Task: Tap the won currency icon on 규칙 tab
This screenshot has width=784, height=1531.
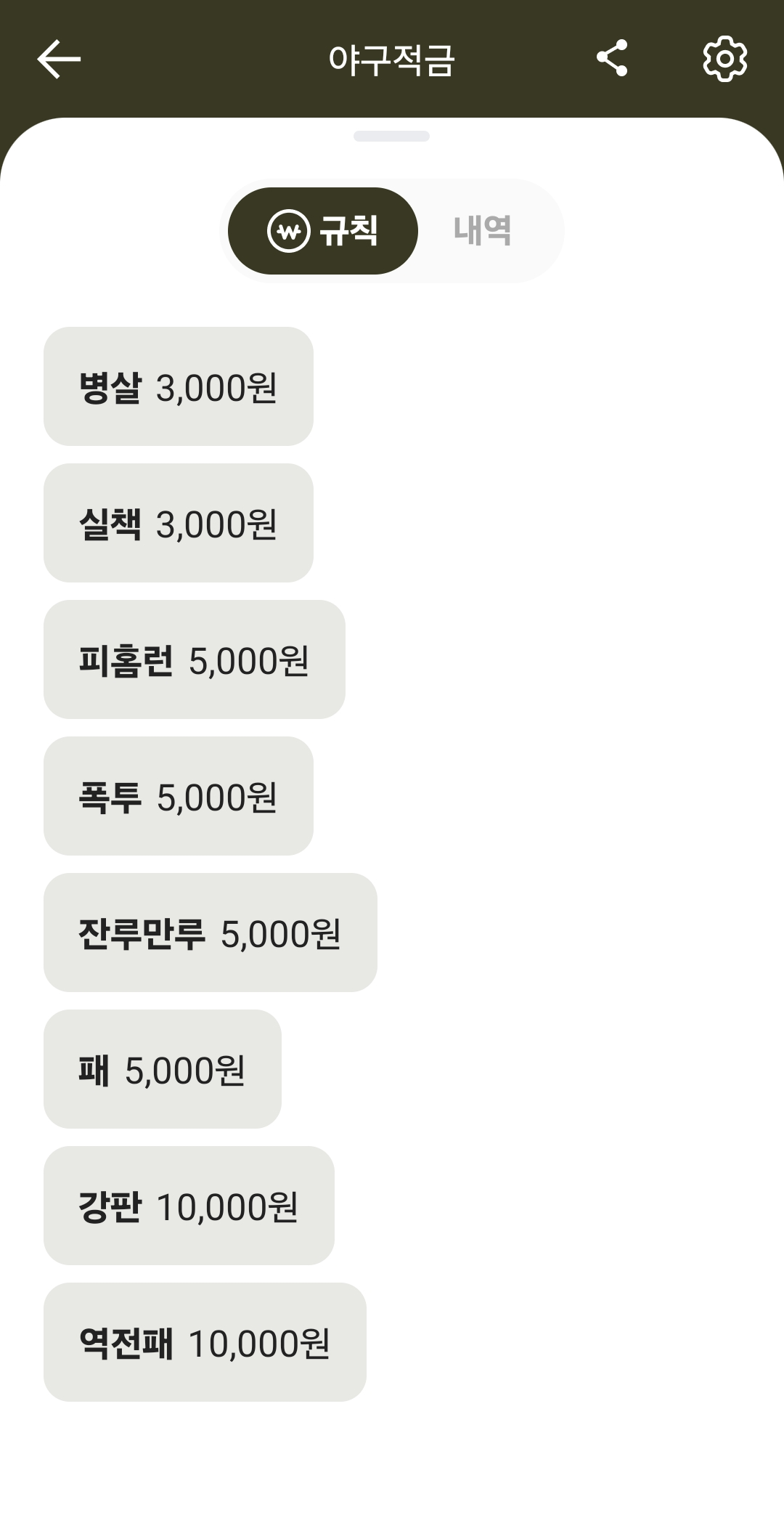Action: pyautogui.click(x=290, y=230)
